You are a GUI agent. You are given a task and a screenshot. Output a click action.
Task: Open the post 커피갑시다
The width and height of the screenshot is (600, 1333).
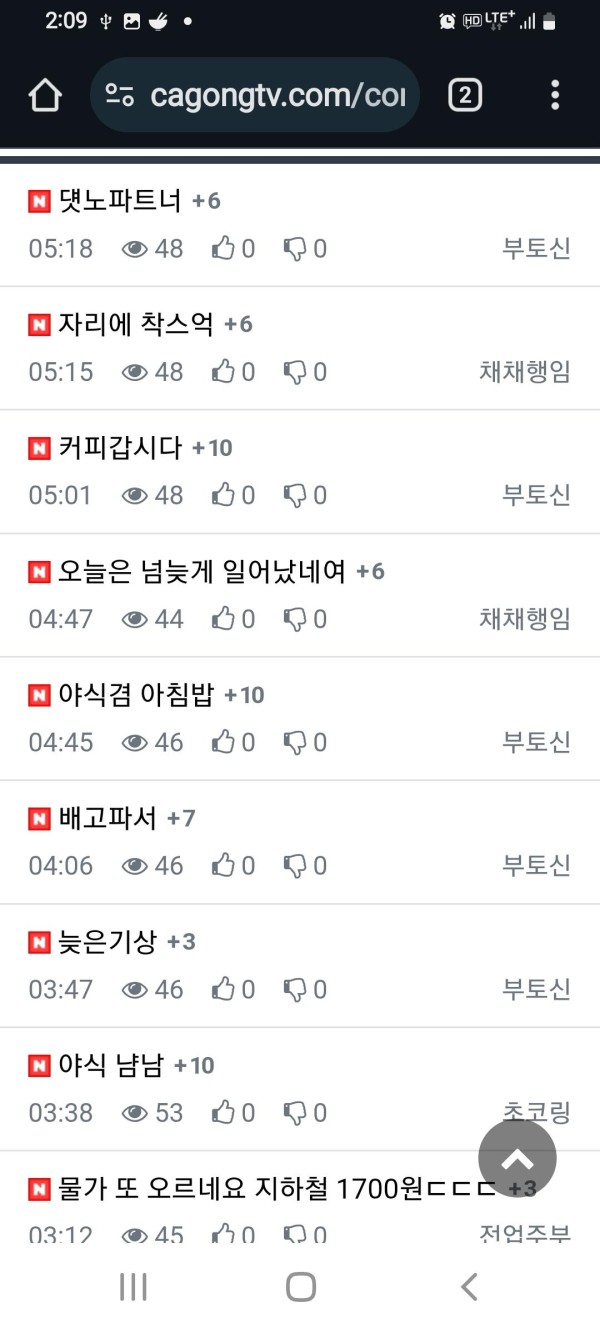pos(120,448)
